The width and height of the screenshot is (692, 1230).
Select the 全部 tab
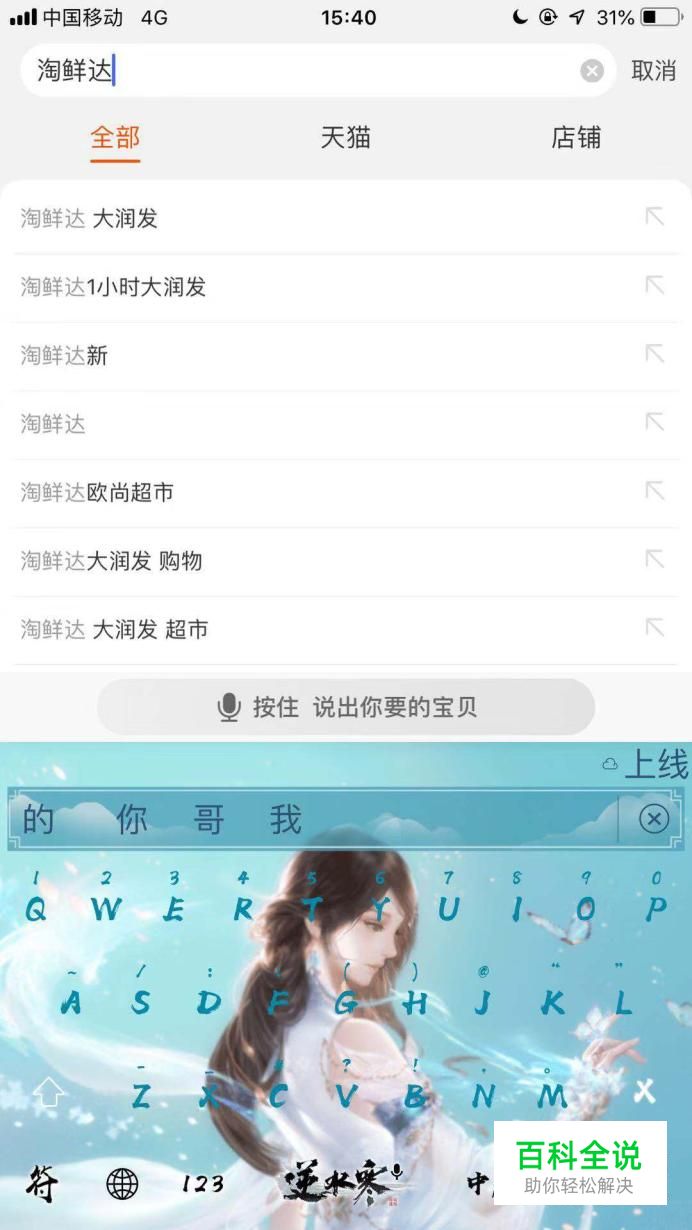click(115, 138)
